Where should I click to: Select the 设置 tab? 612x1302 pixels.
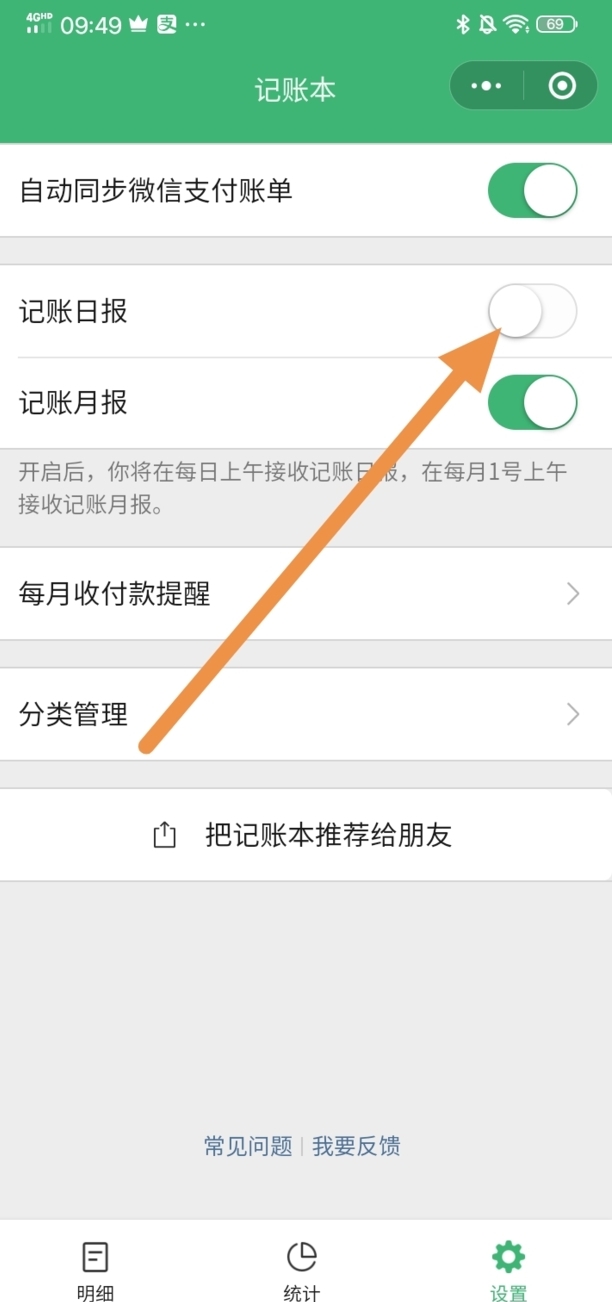[x=508, y=1270]
